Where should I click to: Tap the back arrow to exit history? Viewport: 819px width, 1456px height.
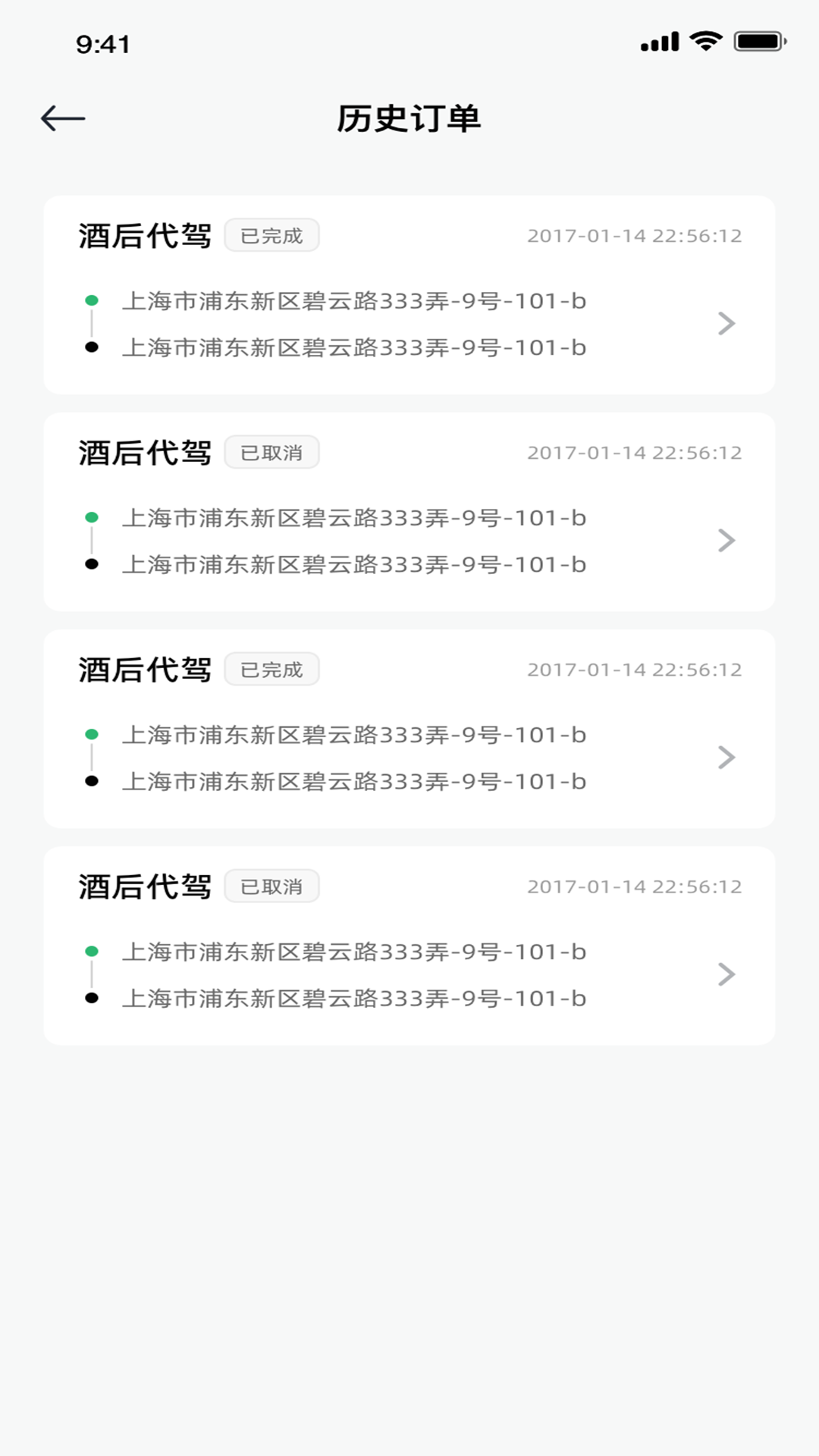[63, 118]
